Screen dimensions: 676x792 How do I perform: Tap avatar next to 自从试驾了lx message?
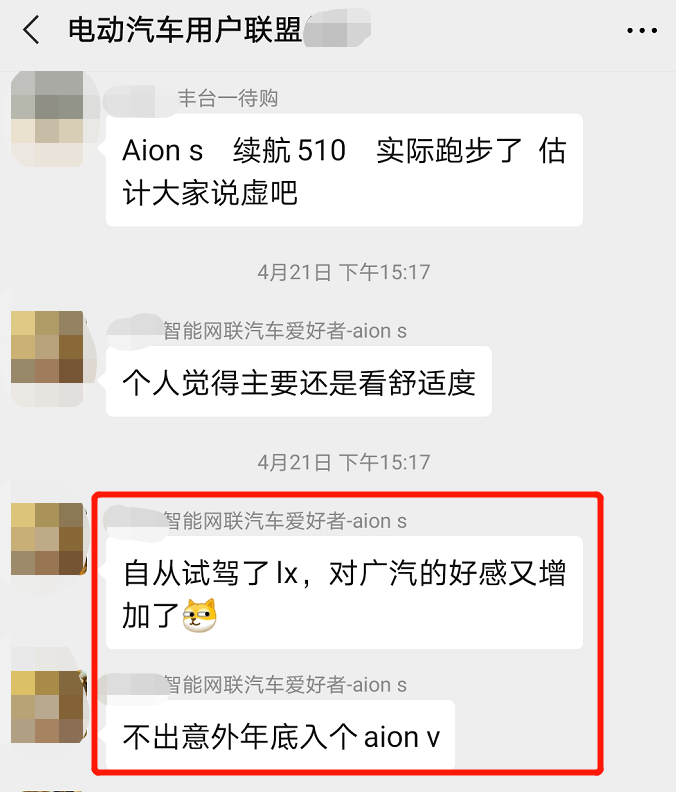pos(47,539)
